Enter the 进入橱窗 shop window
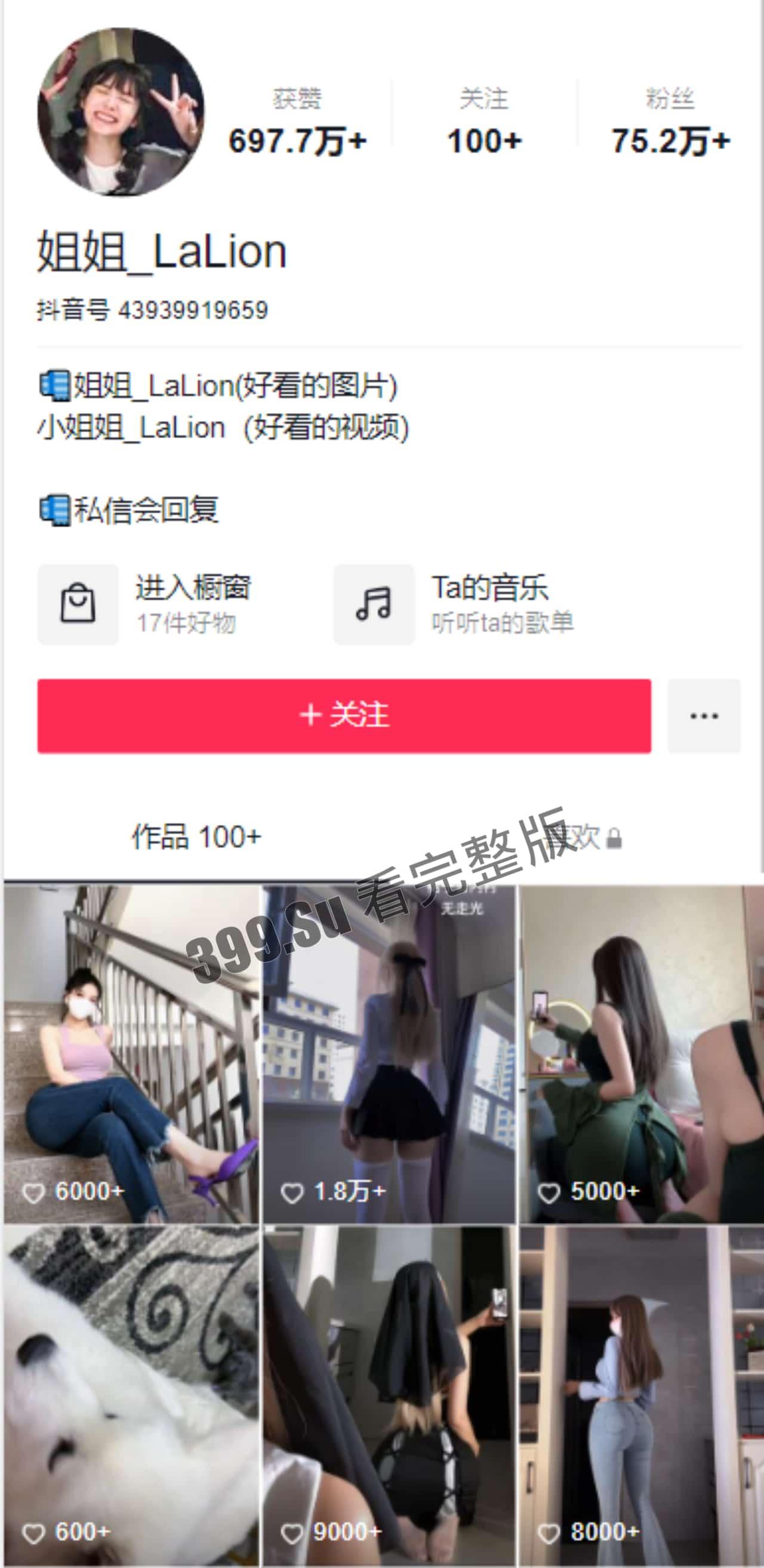 (146, 604)
